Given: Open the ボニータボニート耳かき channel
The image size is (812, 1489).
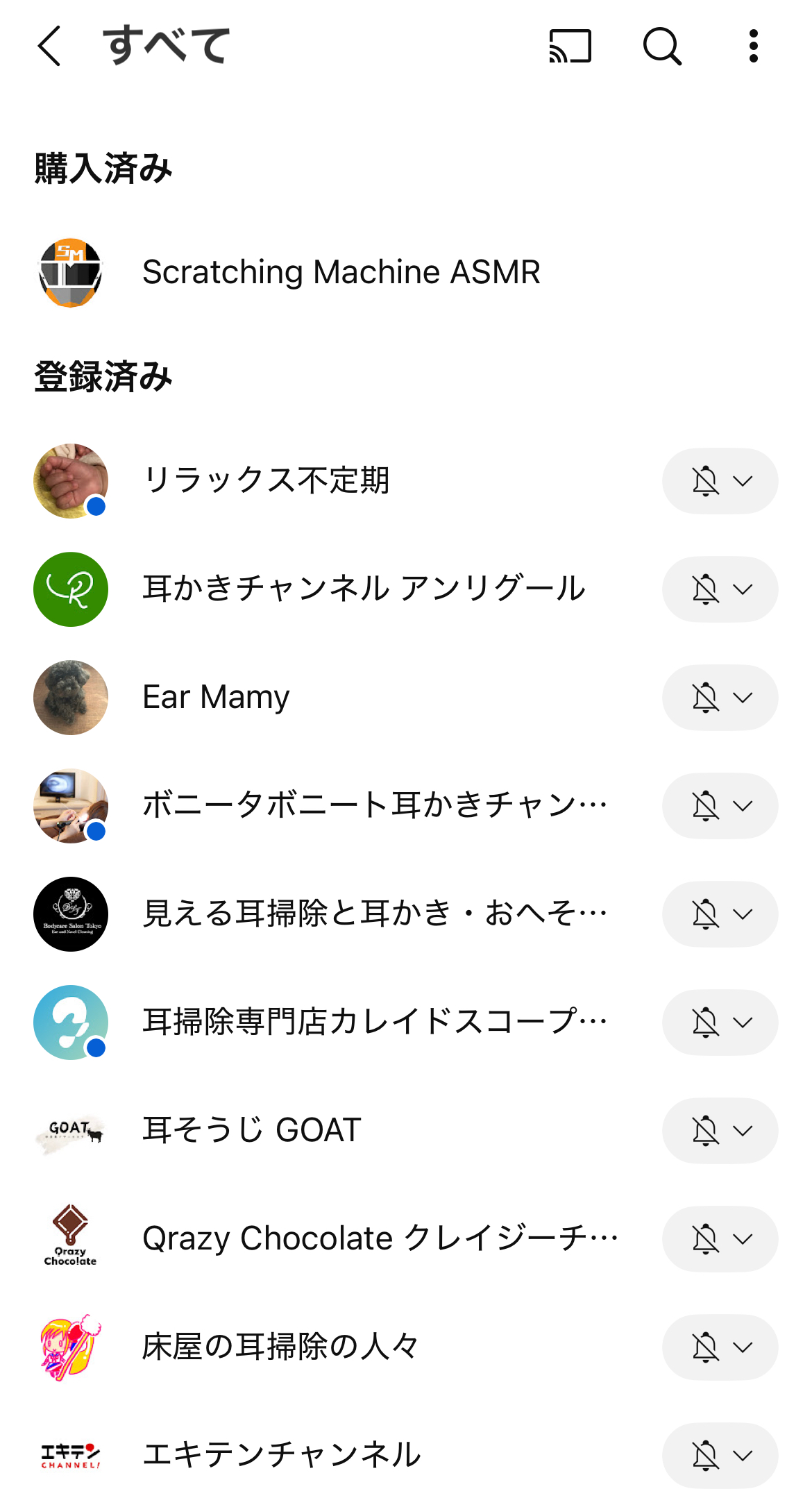Looking at the screenshot, I should tap(373, 805).
